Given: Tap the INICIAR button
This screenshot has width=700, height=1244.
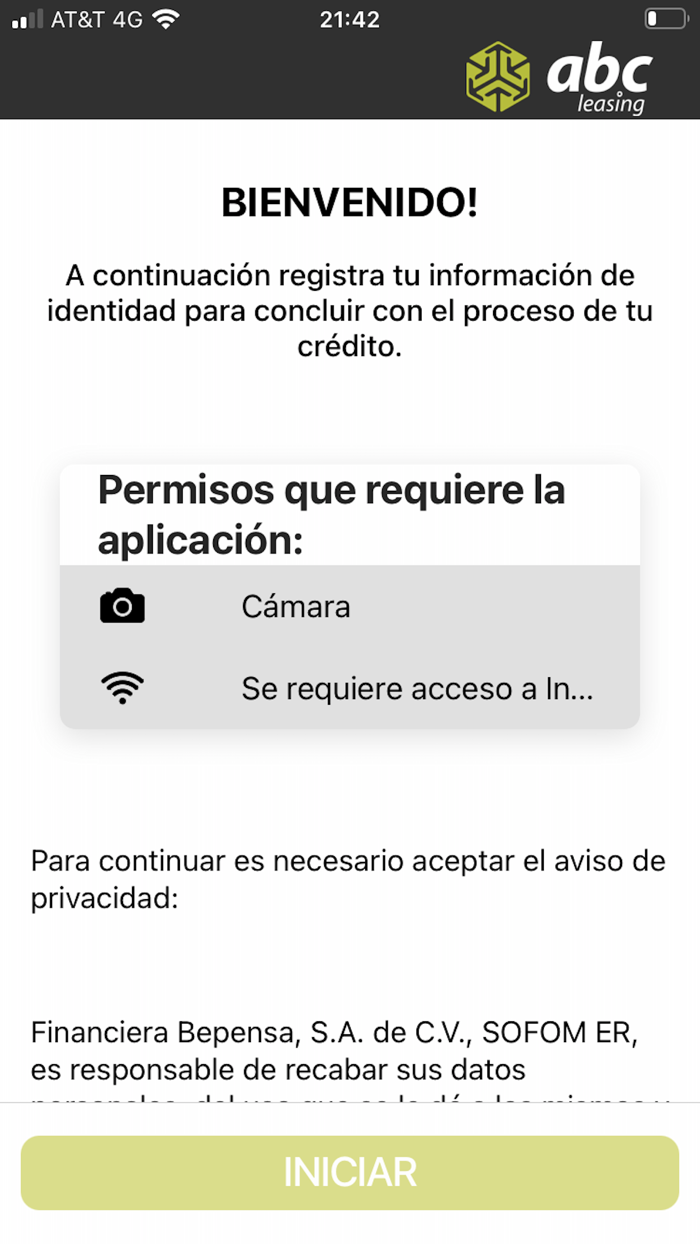Looking at the screenshot, I should (350, 1172).
